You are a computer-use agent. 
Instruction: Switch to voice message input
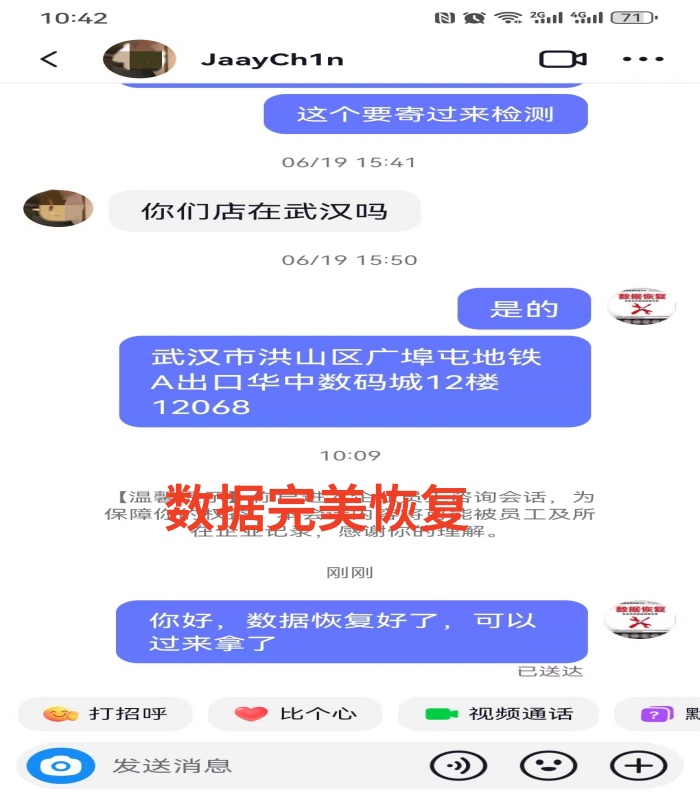(x=458, y=767)
